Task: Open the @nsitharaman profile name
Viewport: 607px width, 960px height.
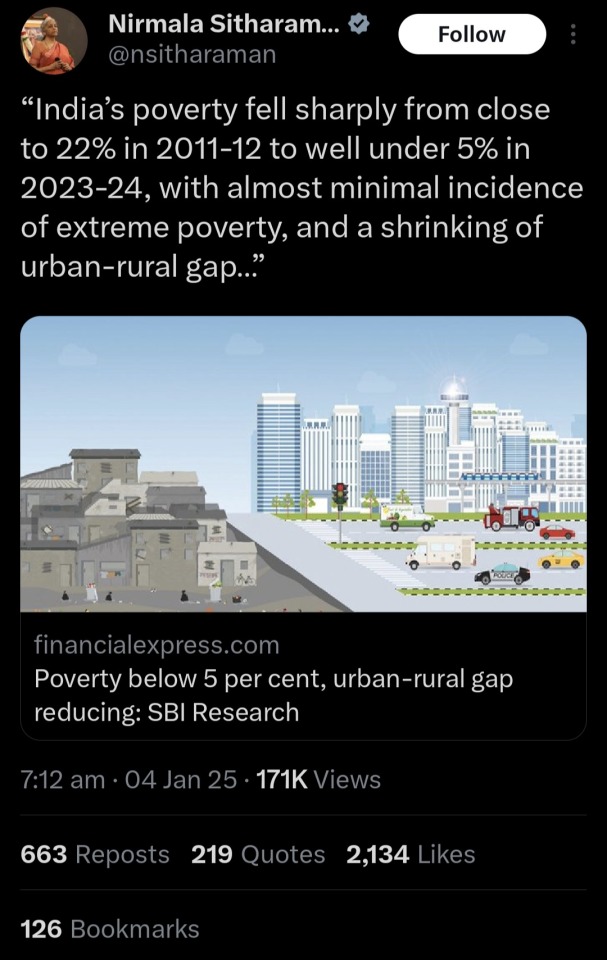Action: [225, 24]
